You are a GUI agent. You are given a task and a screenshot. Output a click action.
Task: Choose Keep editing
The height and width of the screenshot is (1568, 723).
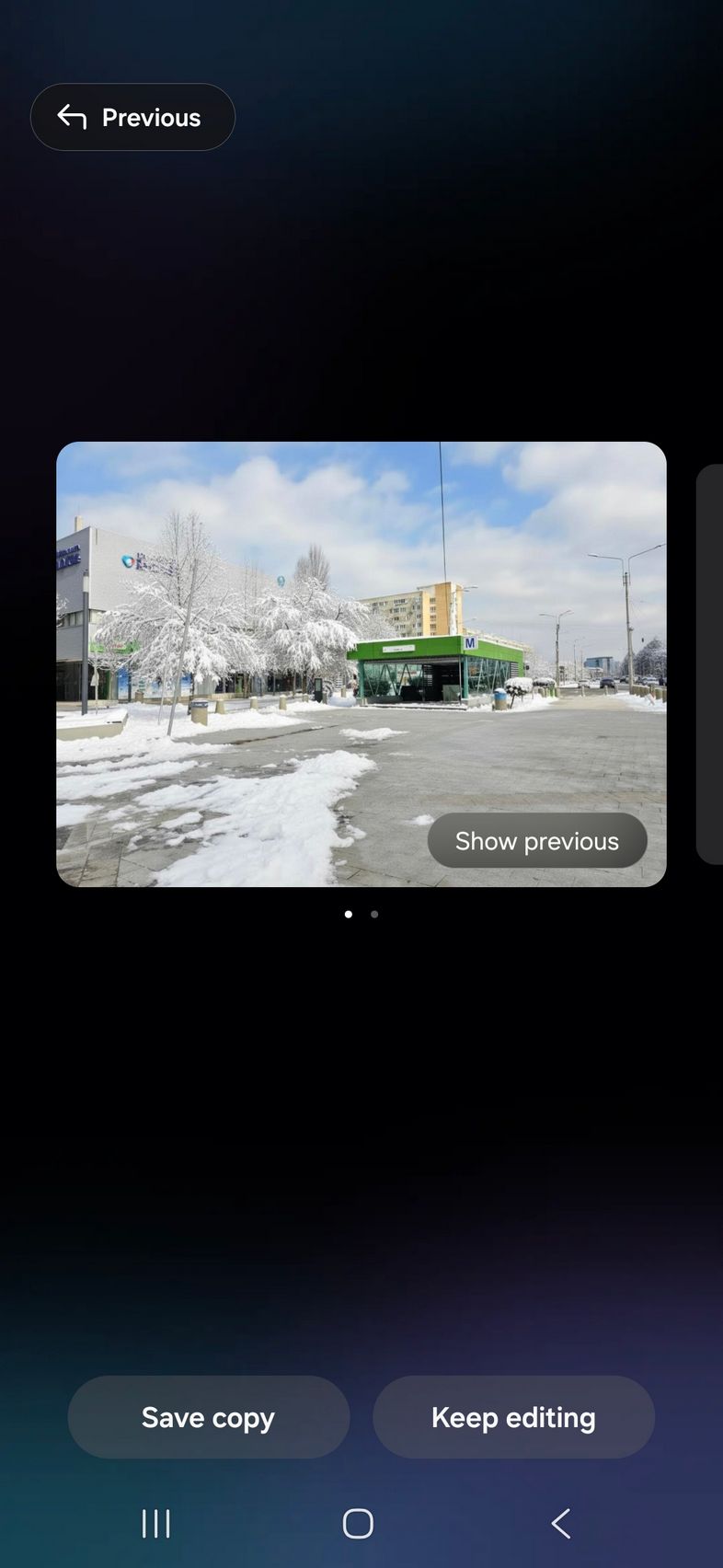click(513, 1418)
